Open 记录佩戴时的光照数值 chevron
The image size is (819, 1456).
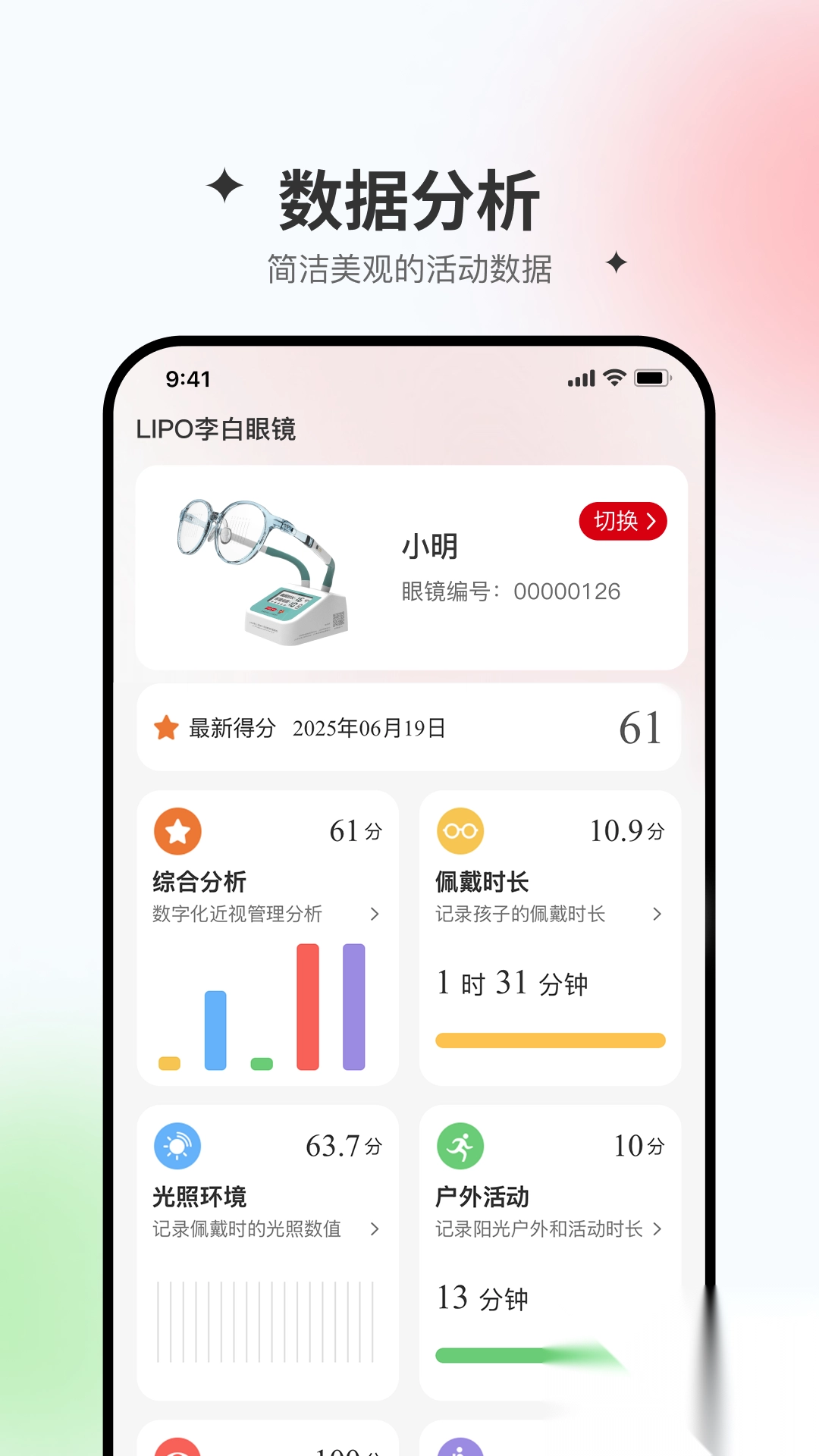pos(375,1230)
